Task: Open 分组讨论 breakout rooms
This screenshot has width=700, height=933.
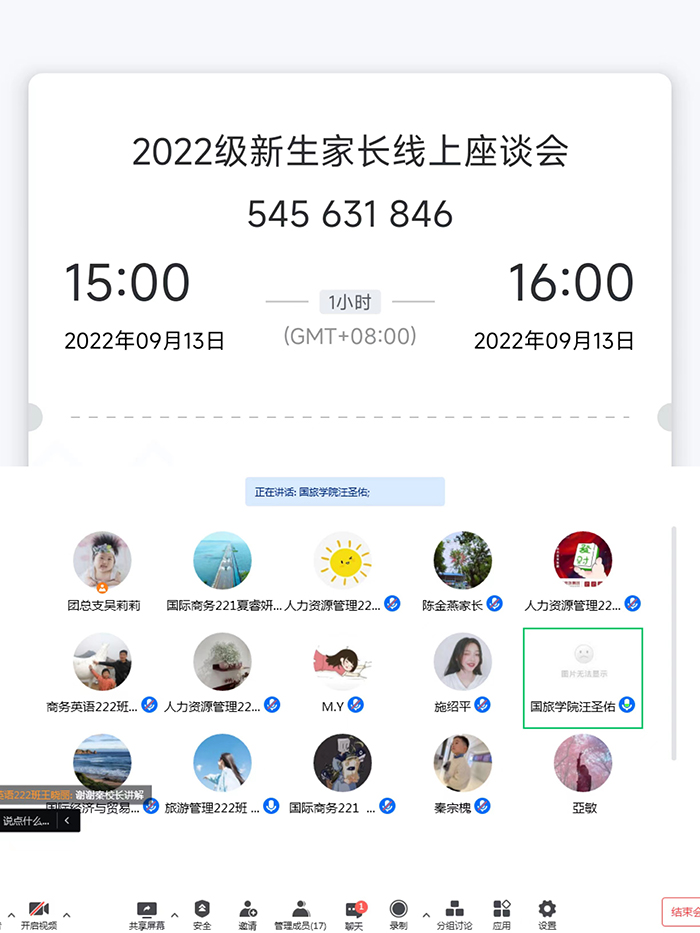Action: coord(454,914)
